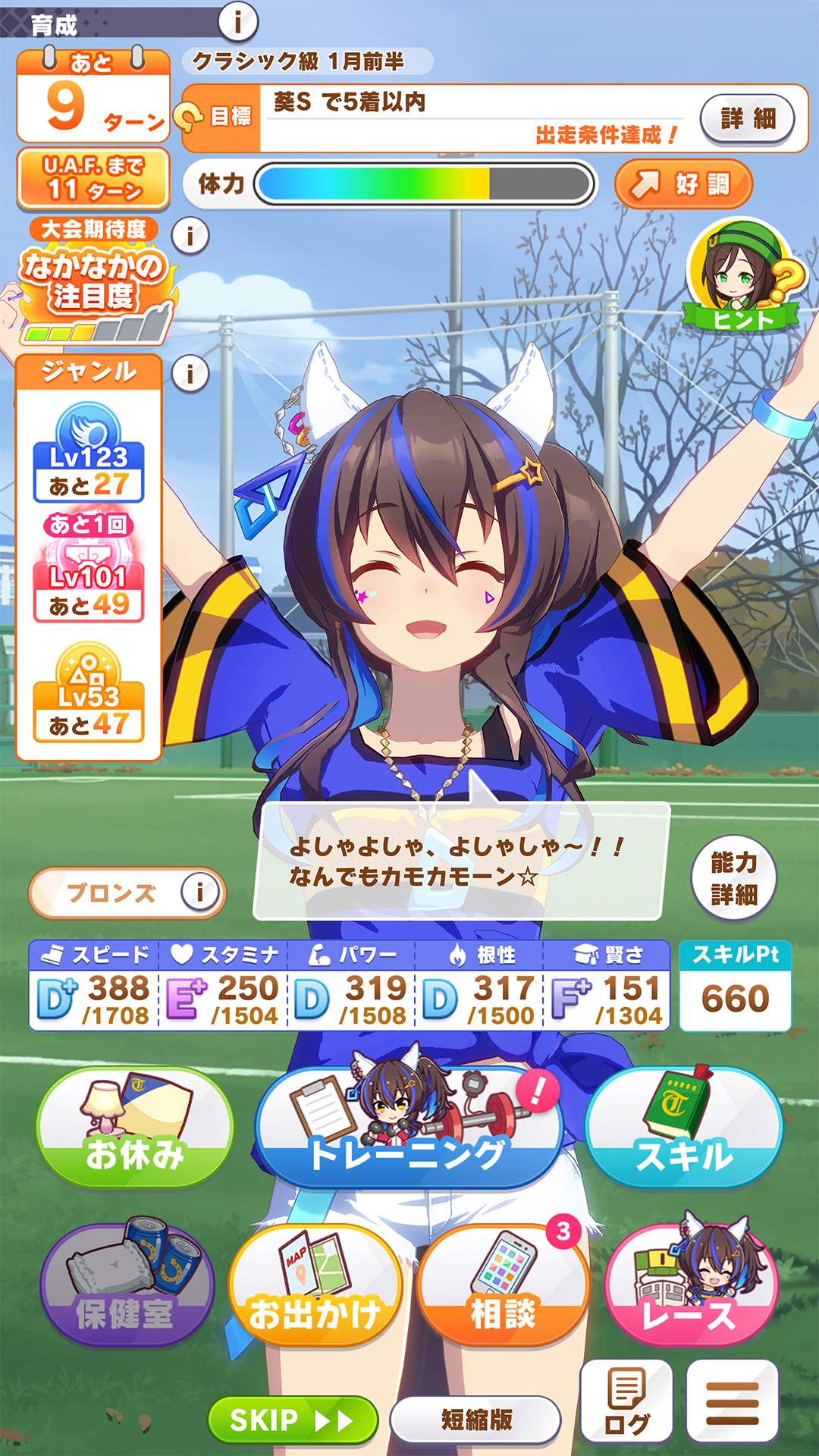Open the ブロンズ rank info
Viewport: 819px width, 1456px height.
pyautogui.click(x=127, y=893)
